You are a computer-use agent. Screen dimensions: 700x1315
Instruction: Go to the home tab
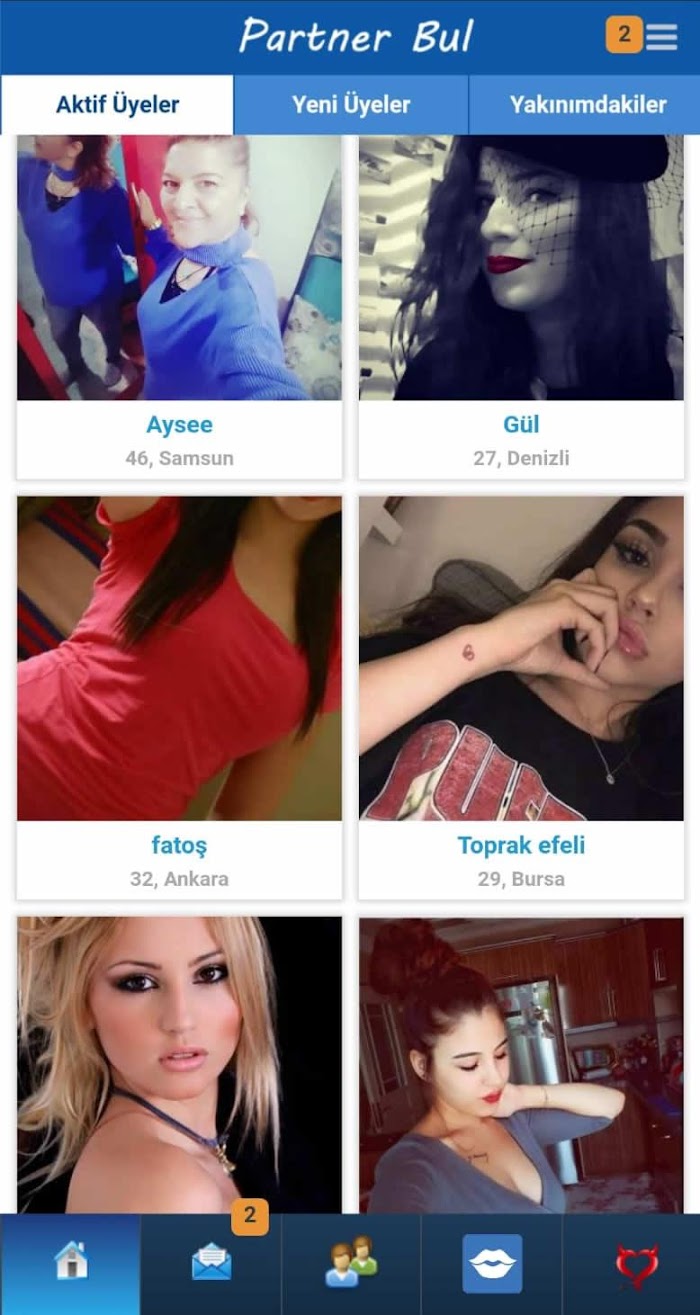pos(70,1263)
